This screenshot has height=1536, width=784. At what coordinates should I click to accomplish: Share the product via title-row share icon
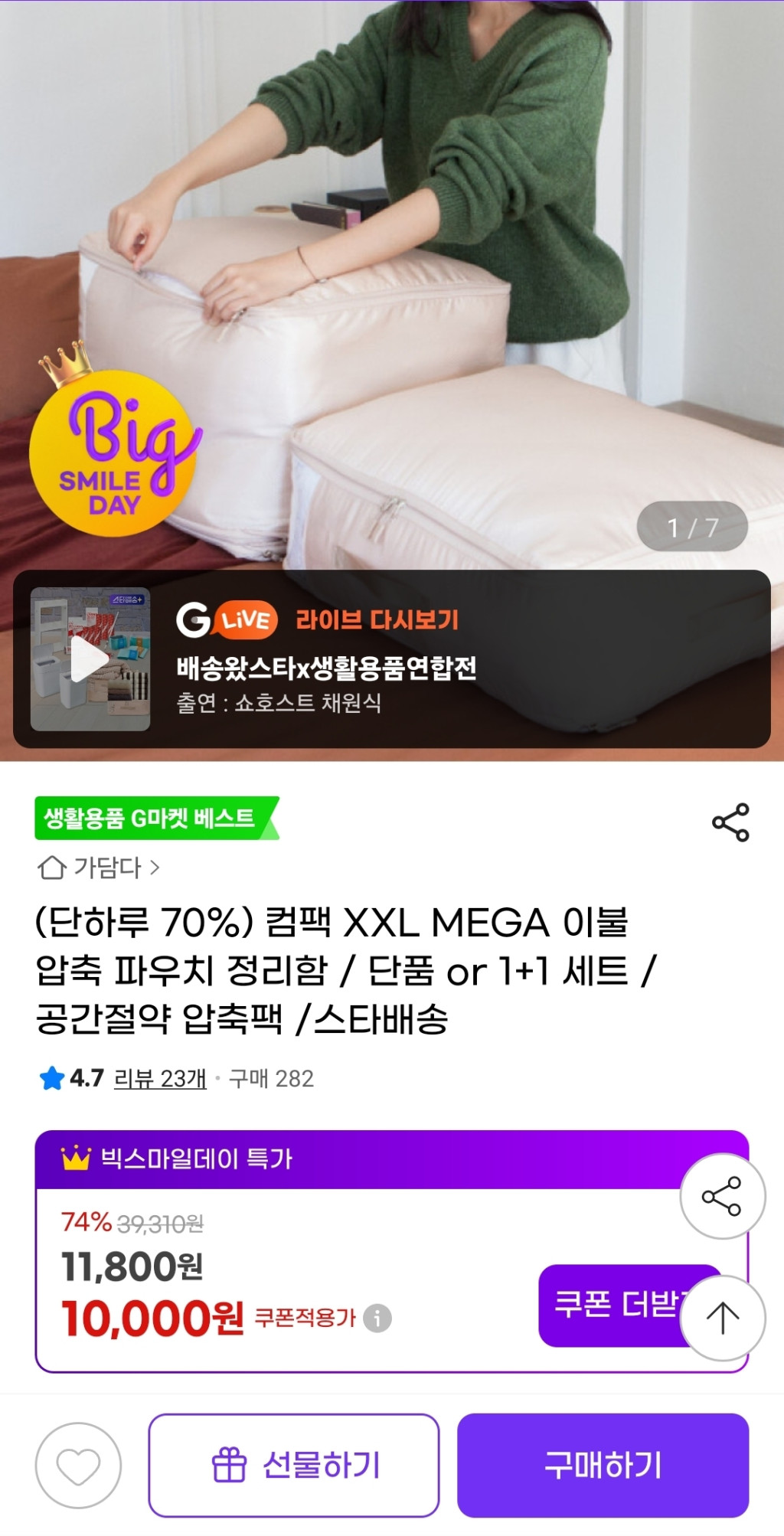pos(730,822)
